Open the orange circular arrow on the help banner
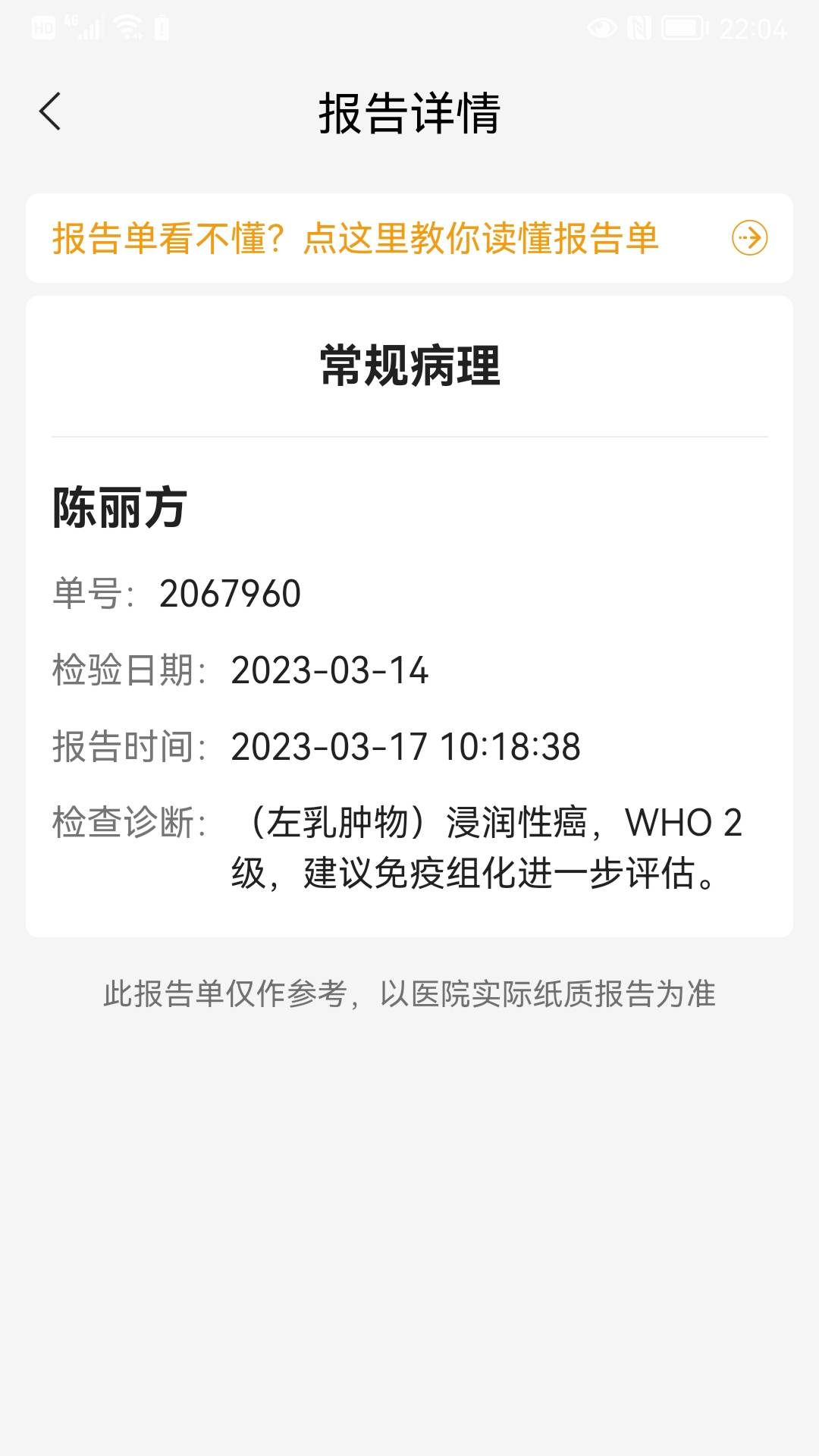Viewport: 819px width, 1456px height. tap(751, 238)
